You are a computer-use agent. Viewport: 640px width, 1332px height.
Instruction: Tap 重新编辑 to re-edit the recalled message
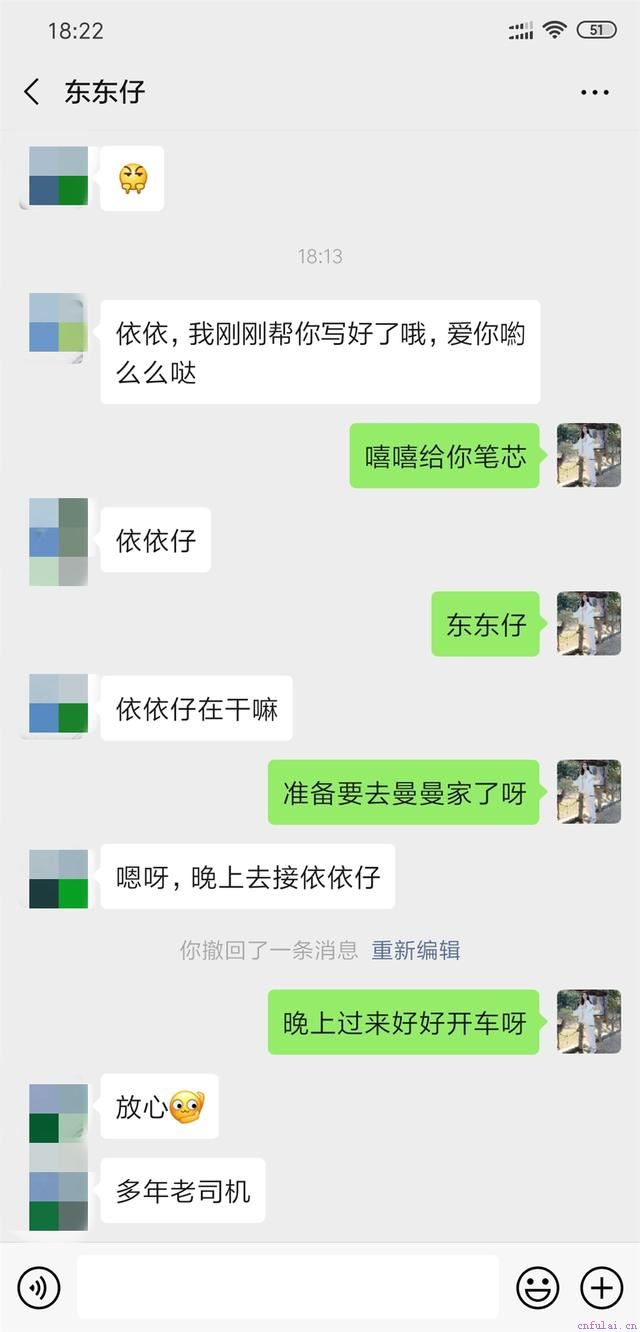416,950
